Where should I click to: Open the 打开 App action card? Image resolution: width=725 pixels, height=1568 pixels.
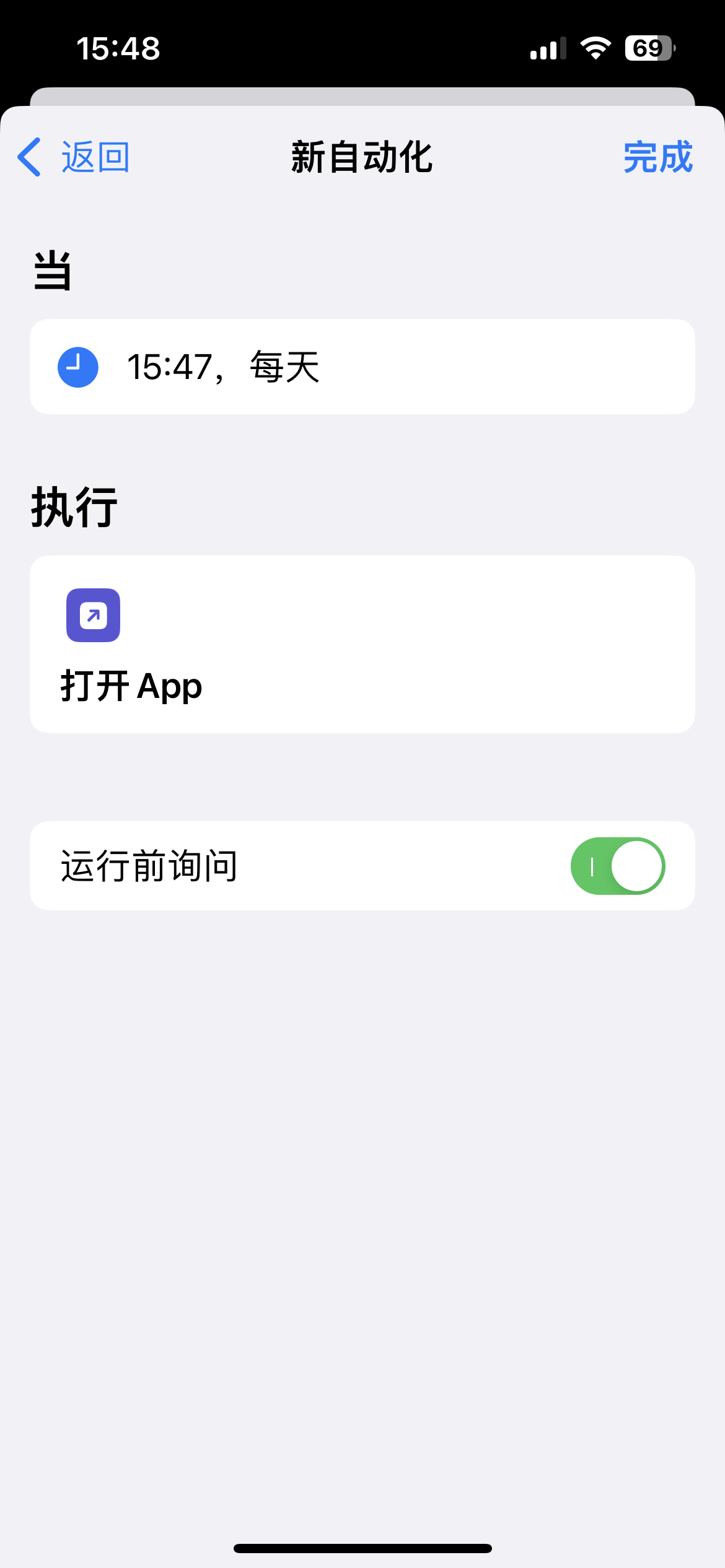pyautogui.click(x=362, y=644)
